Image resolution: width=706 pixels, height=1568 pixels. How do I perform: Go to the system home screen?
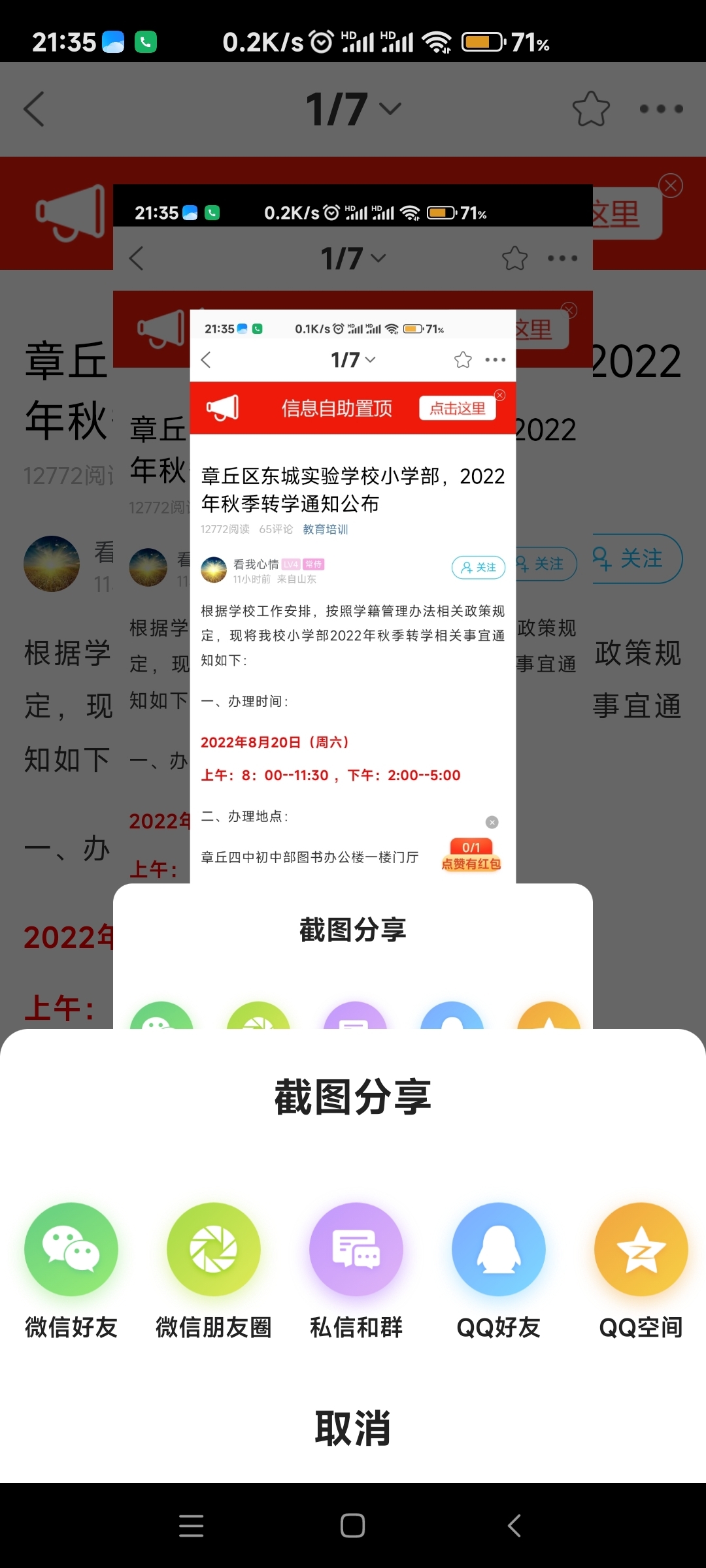(353, 1526)
